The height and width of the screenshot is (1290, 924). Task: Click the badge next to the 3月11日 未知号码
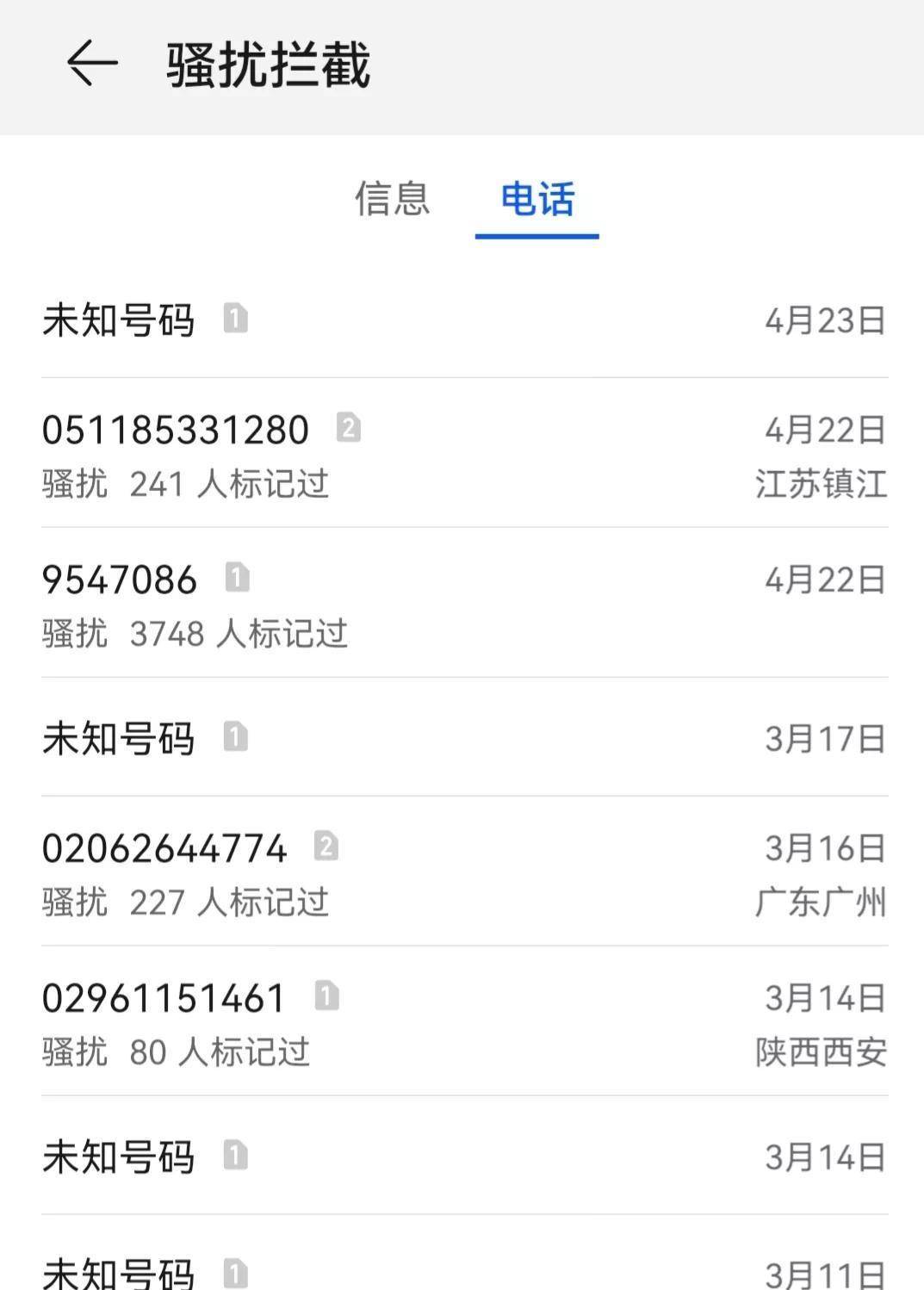tap(239, 1271)
